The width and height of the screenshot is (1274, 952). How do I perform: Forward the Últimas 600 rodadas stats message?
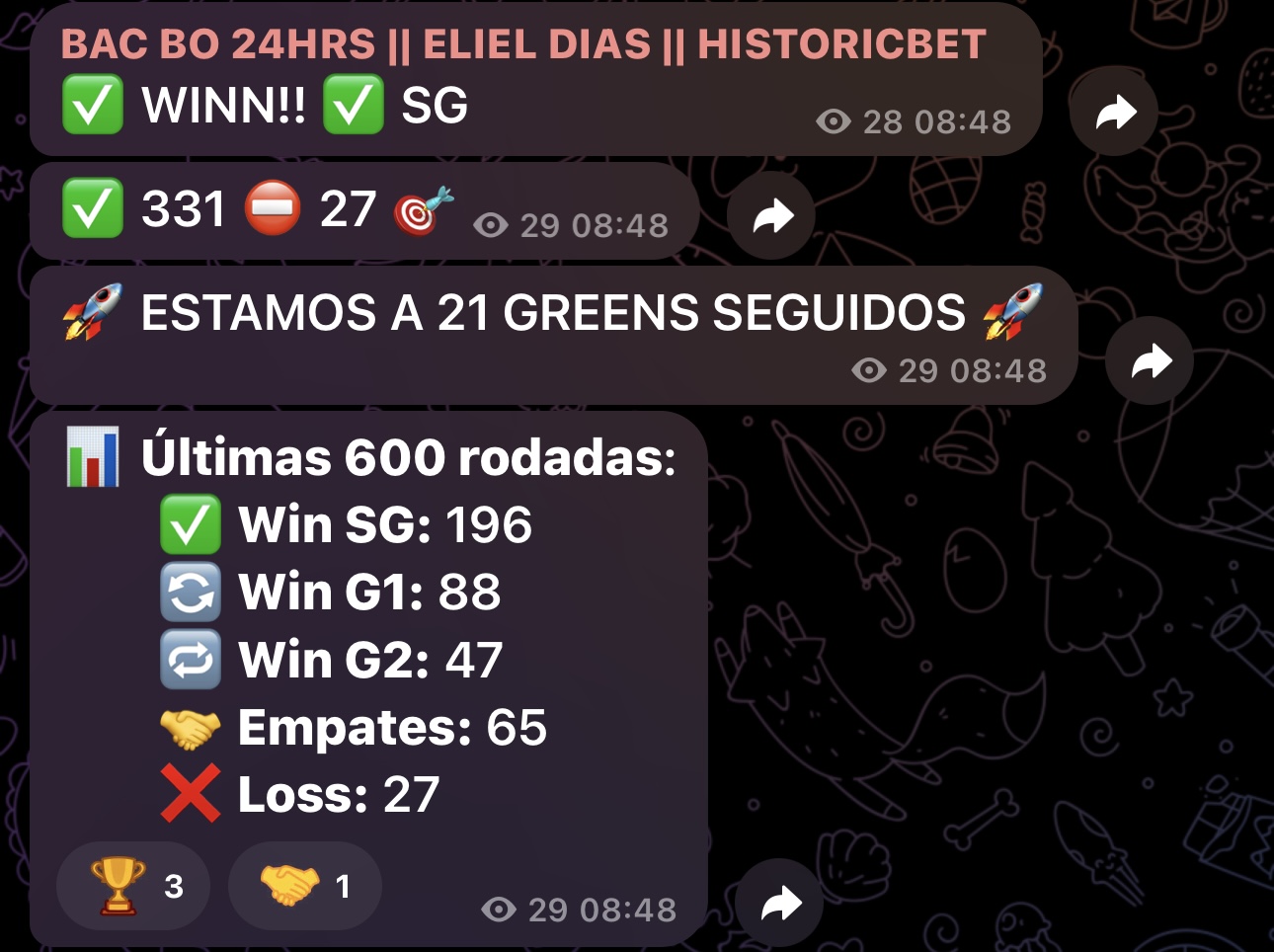pyautogui.click(x=780, y=903)
